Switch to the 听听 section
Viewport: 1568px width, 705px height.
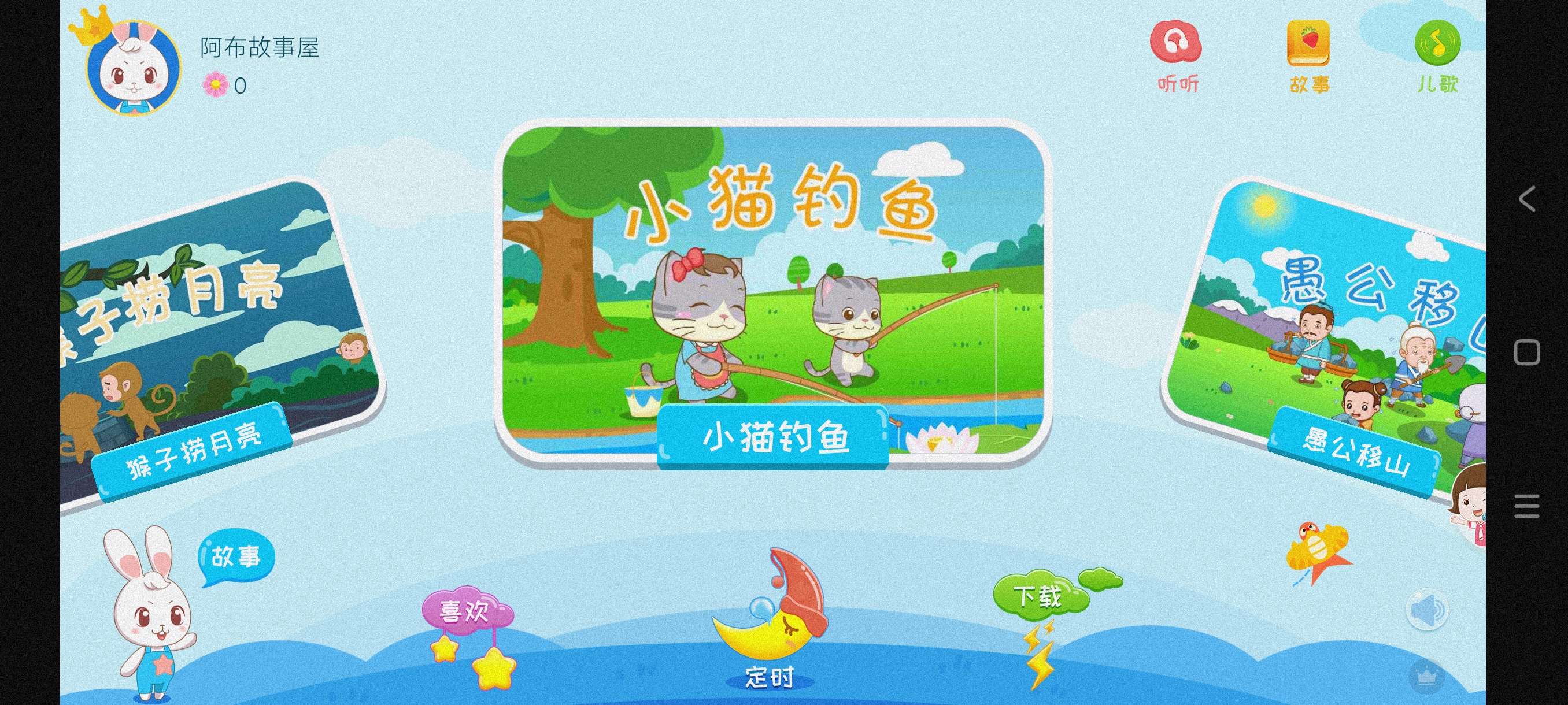pos(1176,56)
